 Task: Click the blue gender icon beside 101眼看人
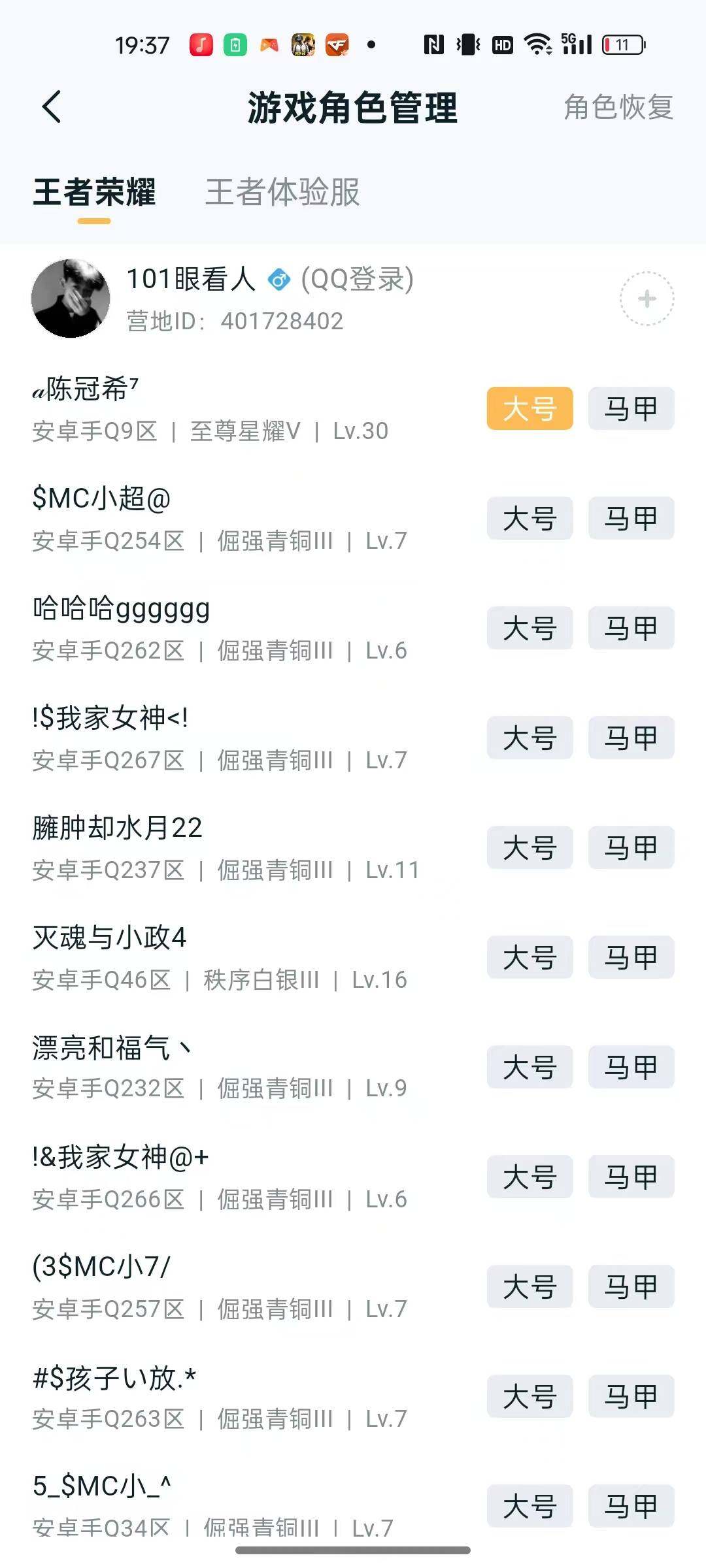278,281
